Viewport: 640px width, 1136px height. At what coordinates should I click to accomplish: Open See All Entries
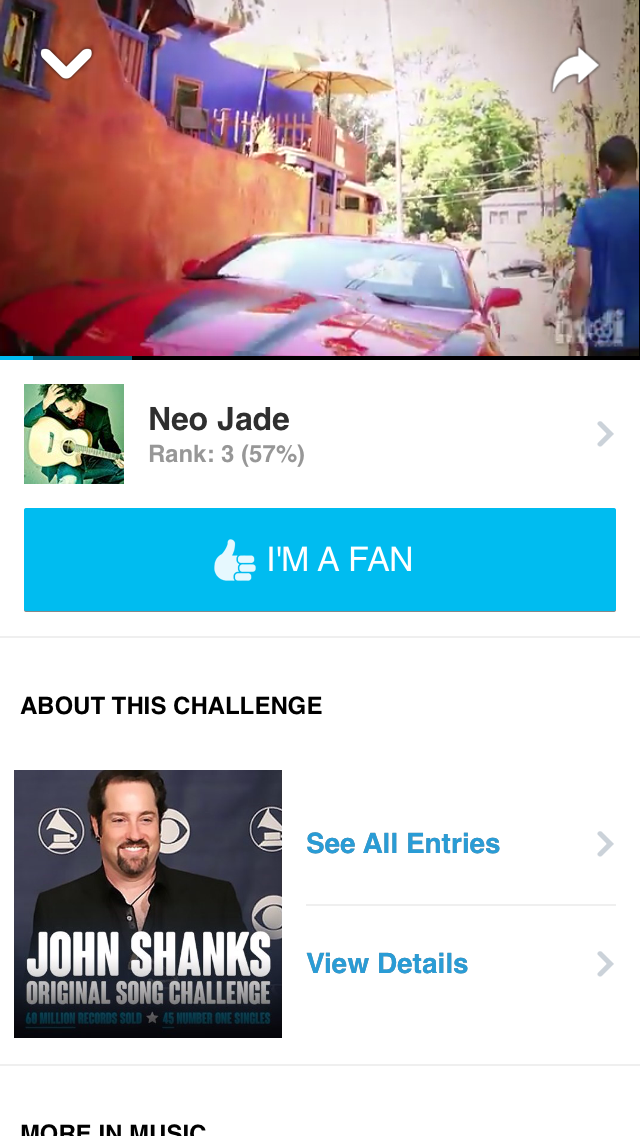click(460, 844)
